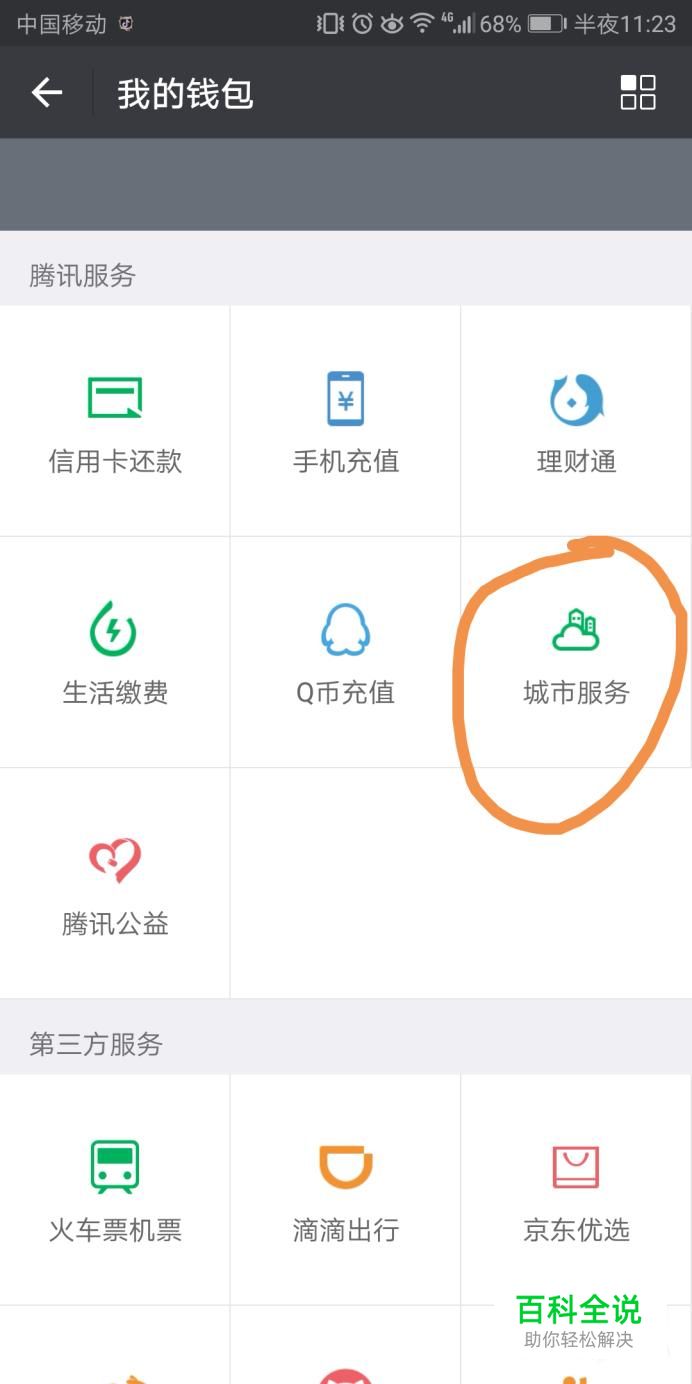Open 理财通
The image size is (692, 1384).
576,421
